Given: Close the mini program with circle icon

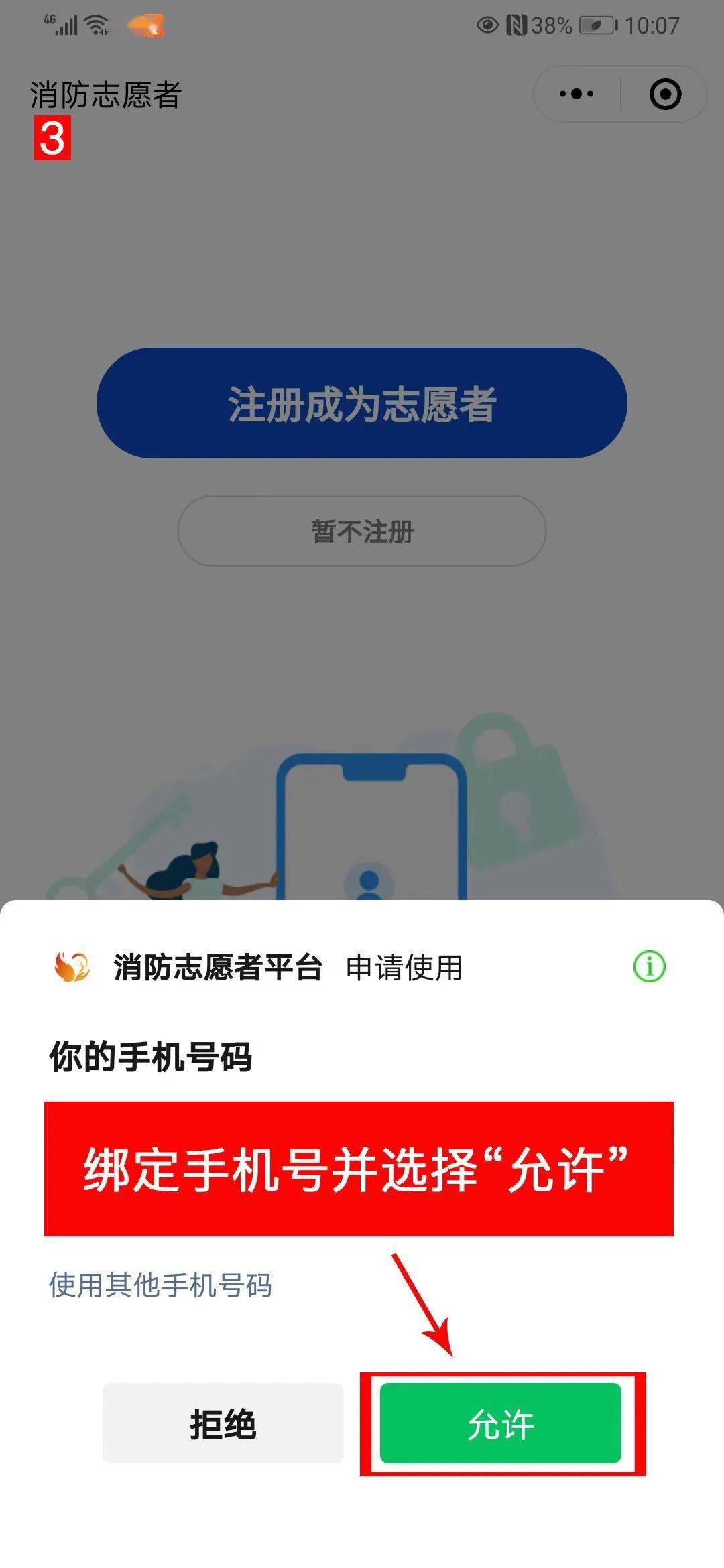Looking at the screenshot, I should [x=665, y=94].
